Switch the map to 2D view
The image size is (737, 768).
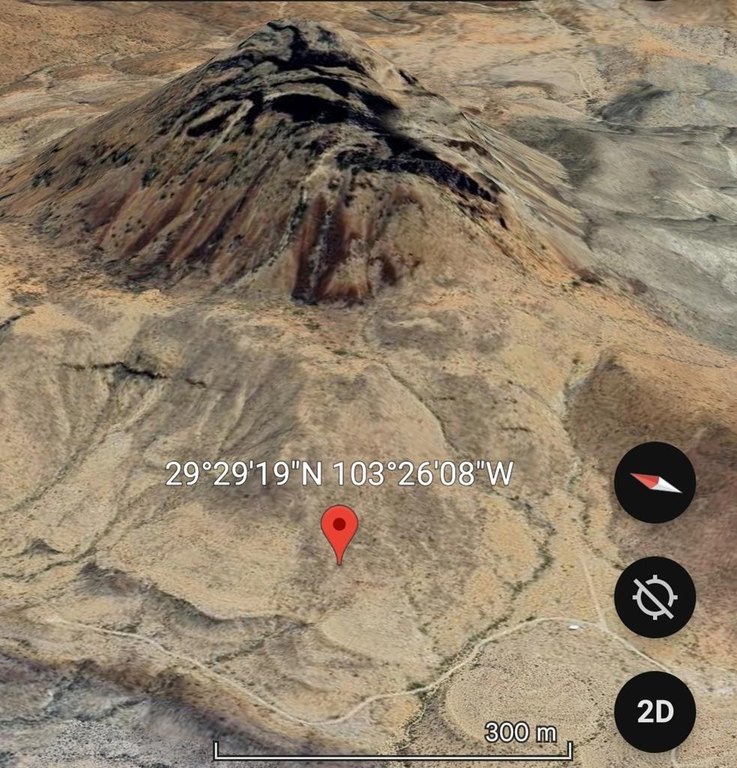tap(655, 712)
